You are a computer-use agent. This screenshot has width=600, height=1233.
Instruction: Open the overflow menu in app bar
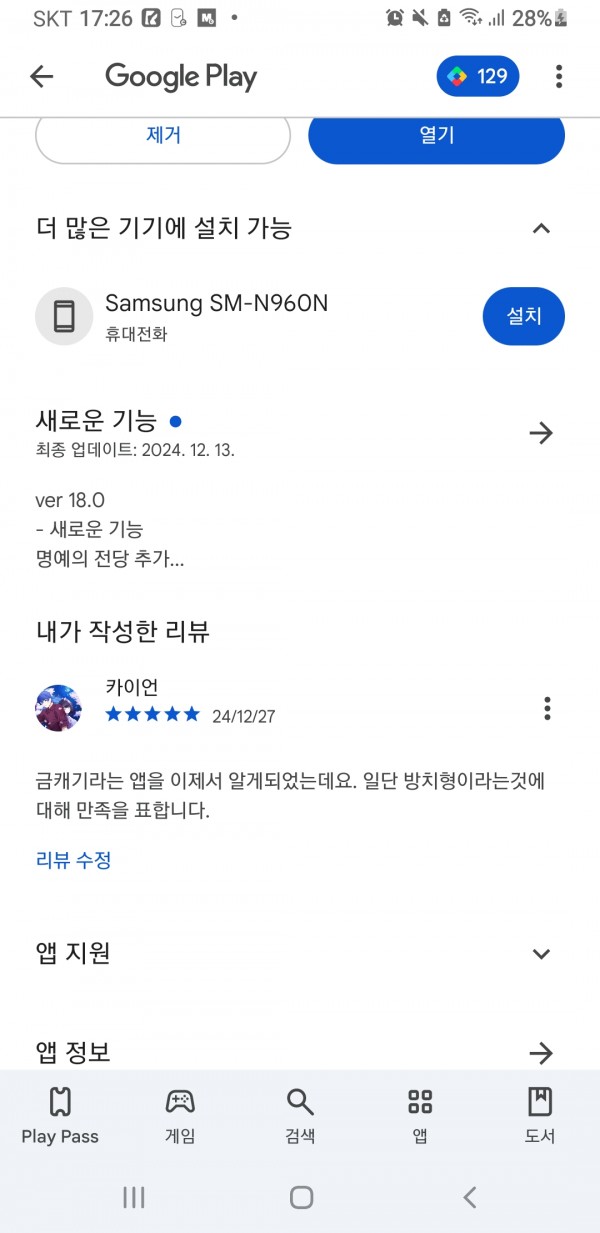[x=559, y=76]
